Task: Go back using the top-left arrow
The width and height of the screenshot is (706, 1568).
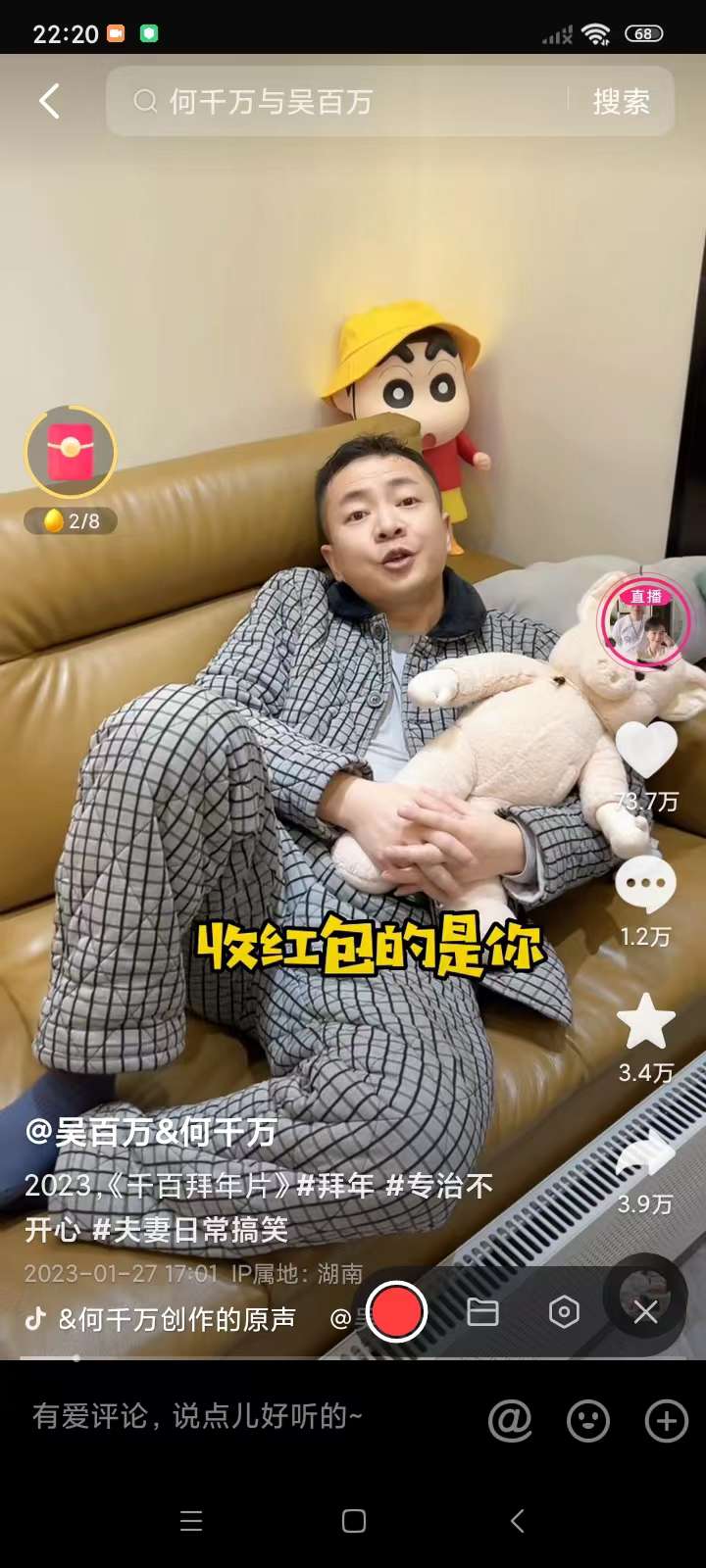Action: pyautogui.click(x=49, y=101)
